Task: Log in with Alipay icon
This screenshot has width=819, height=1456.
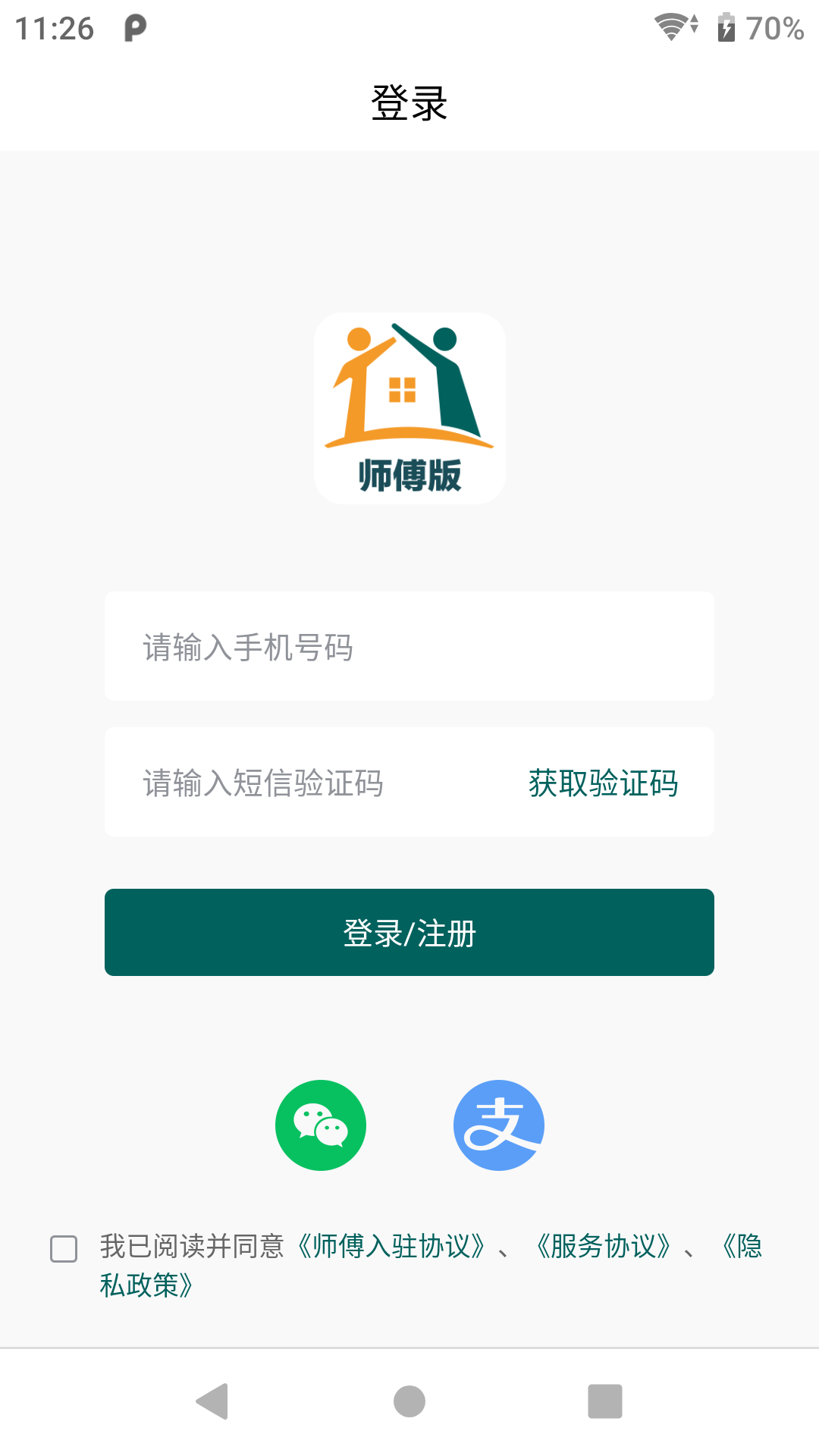Action: [499, 1125]
